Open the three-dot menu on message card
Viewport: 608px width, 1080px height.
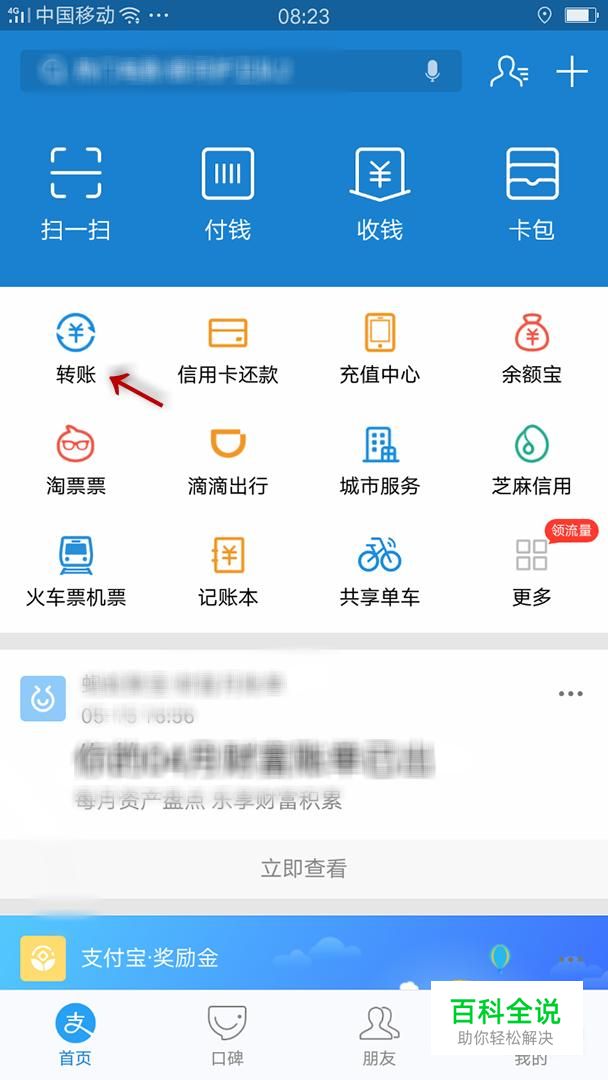tap(571, 694)
